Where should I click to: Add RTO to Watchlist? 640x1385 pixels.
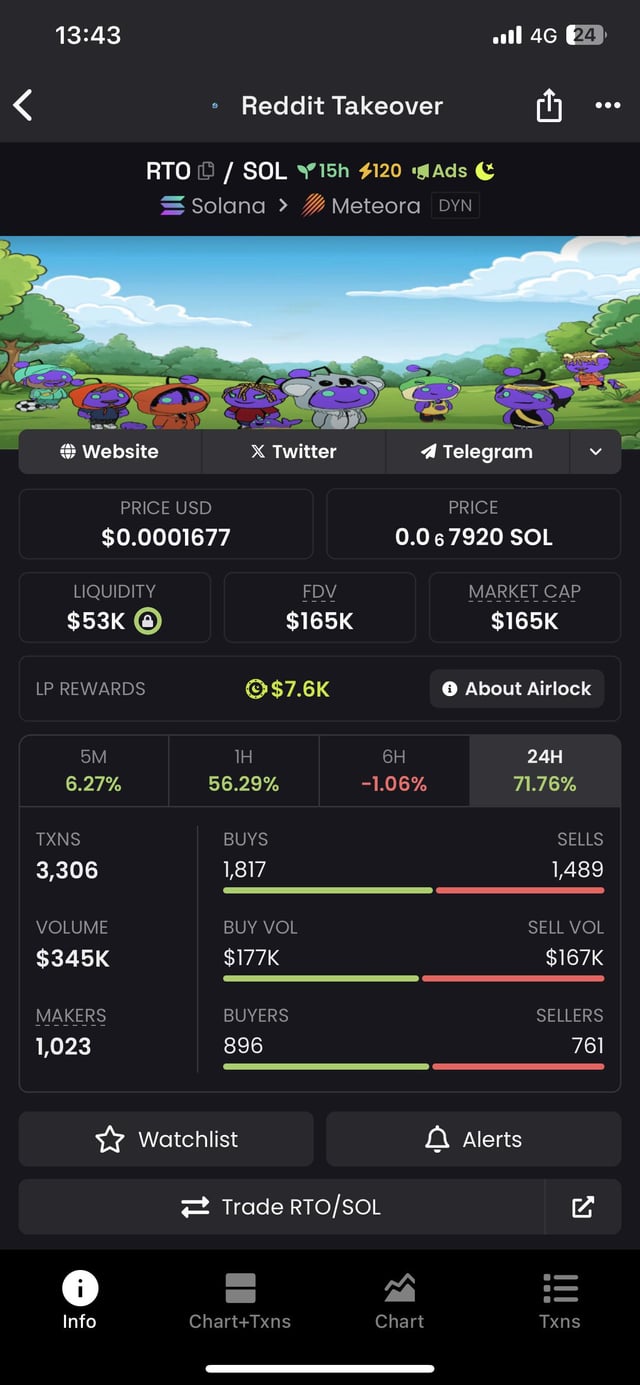166,1139
